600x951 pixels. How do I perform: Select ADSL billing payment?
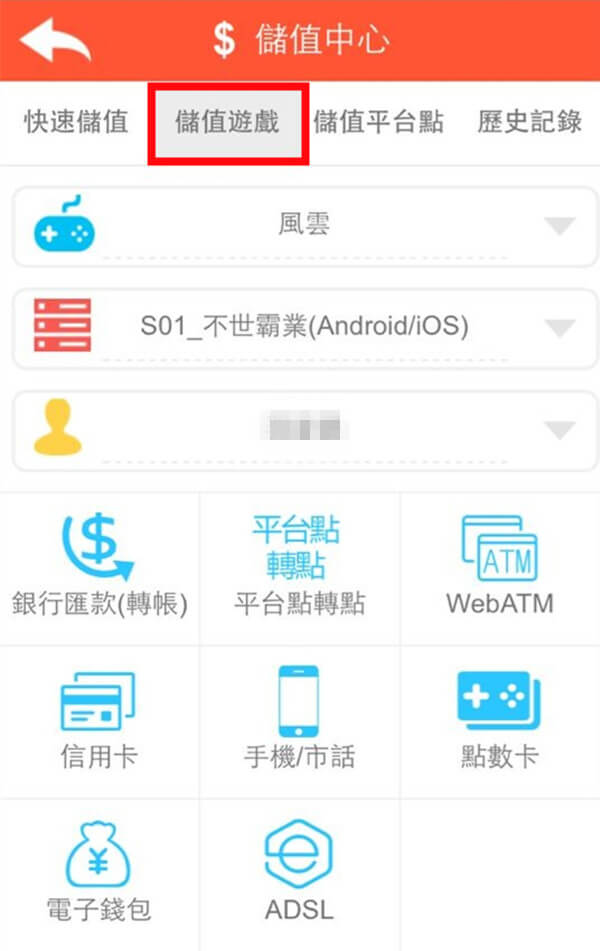pos(299,873)
